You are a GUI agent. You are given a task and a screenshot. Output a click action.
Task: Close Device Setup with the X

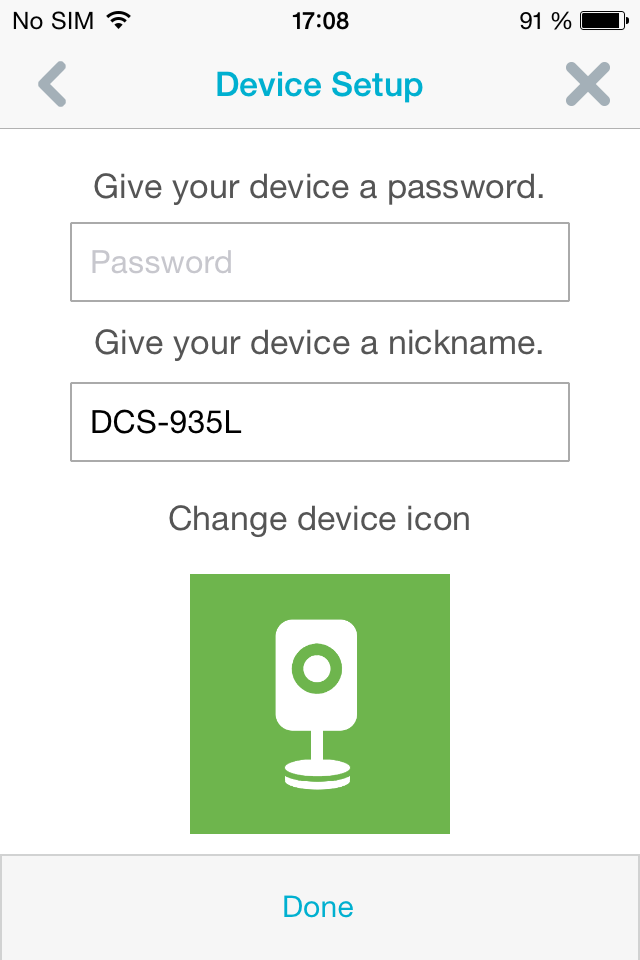(x=587, y=85)
